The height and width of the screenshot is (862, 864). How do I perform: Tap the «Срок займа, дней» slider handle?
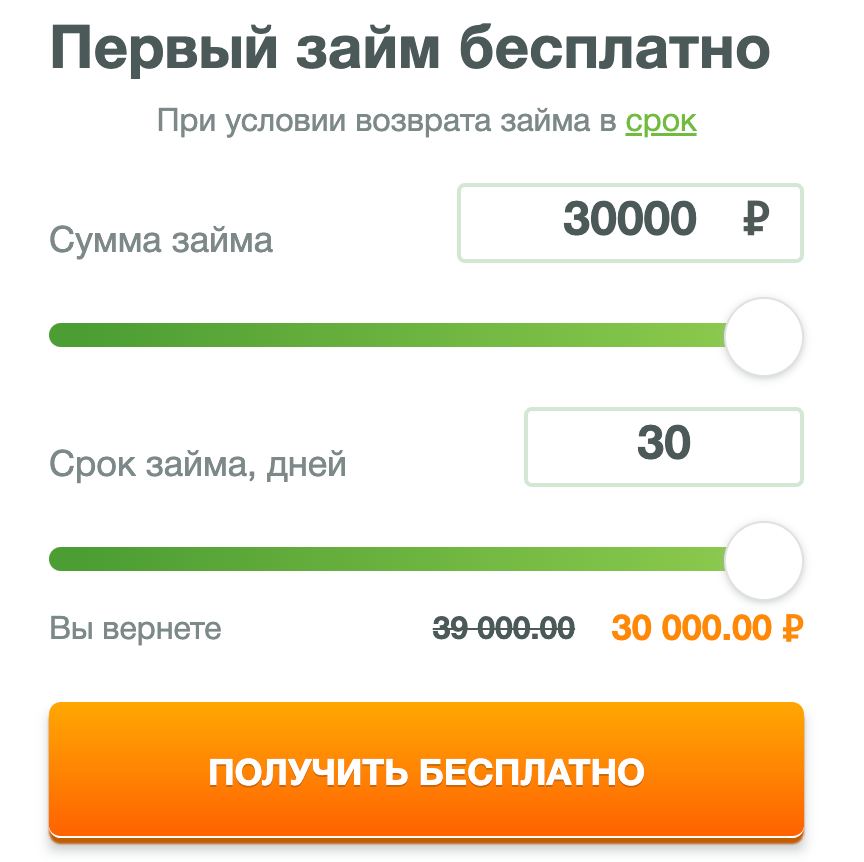[x=763, y=560]
